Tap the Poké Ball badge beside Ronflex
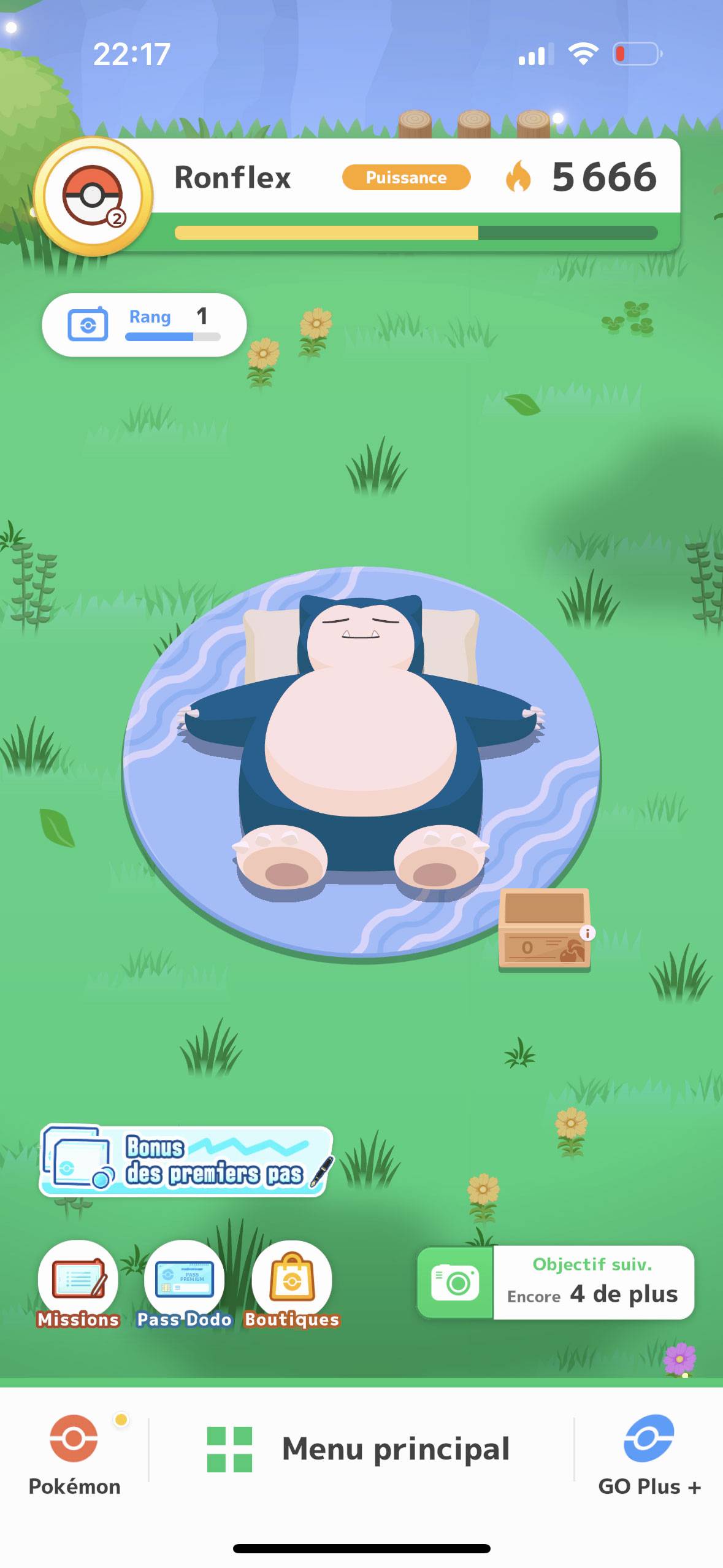The image size is (723, 1568). click(x=93, y=196)
